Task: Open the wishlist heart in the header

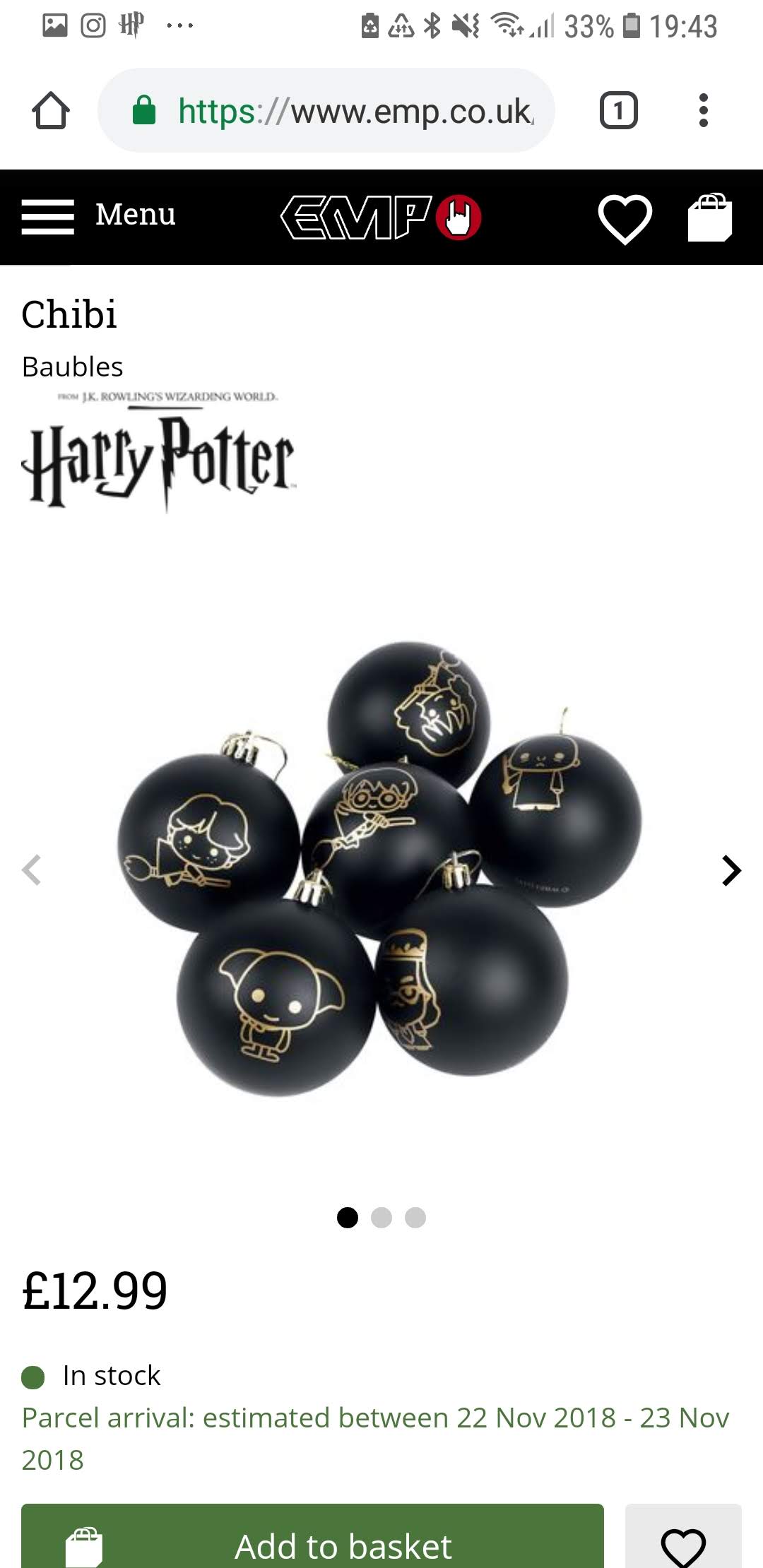Action: point(625,218)
